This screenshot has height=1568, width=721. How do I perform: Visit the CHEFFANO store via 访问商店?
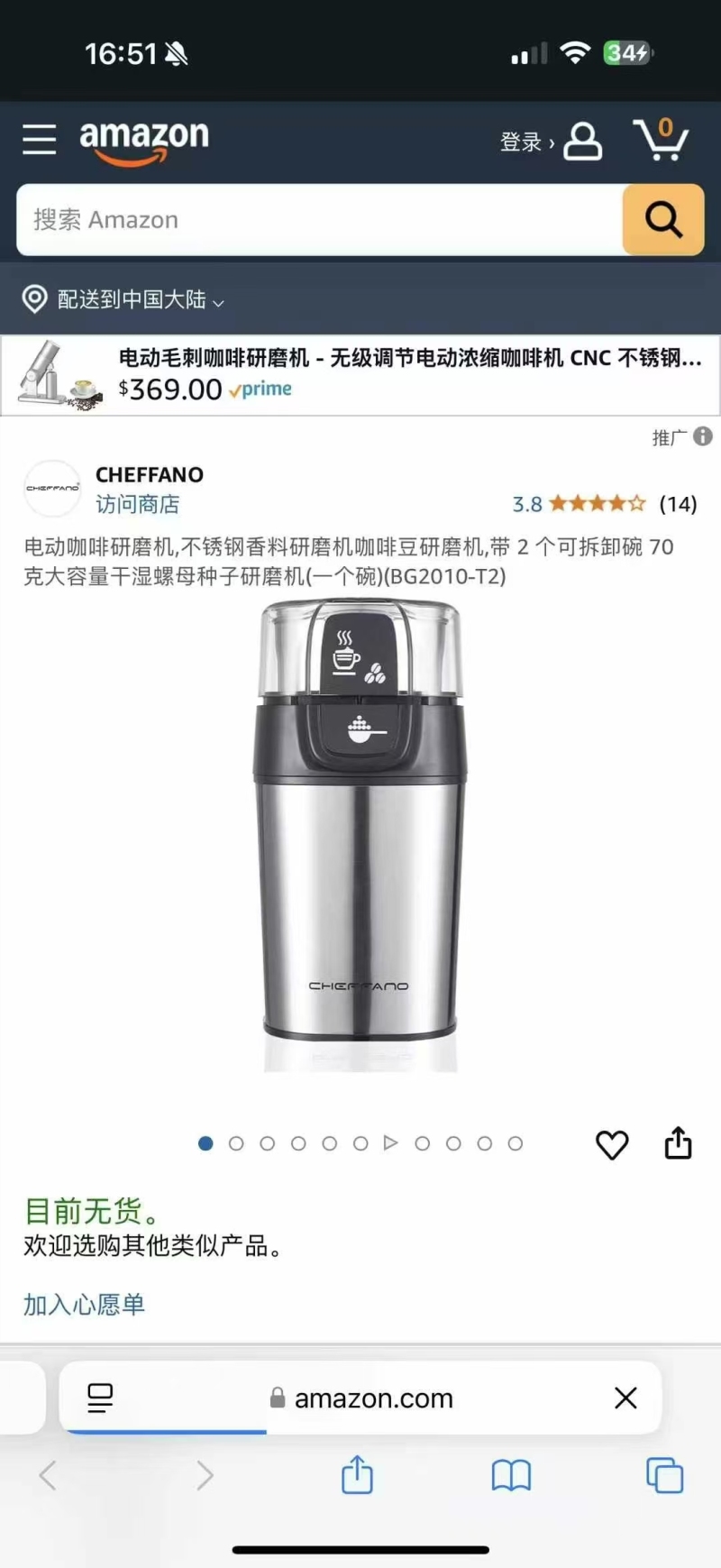pyautogui.click(x=137, y=504)
